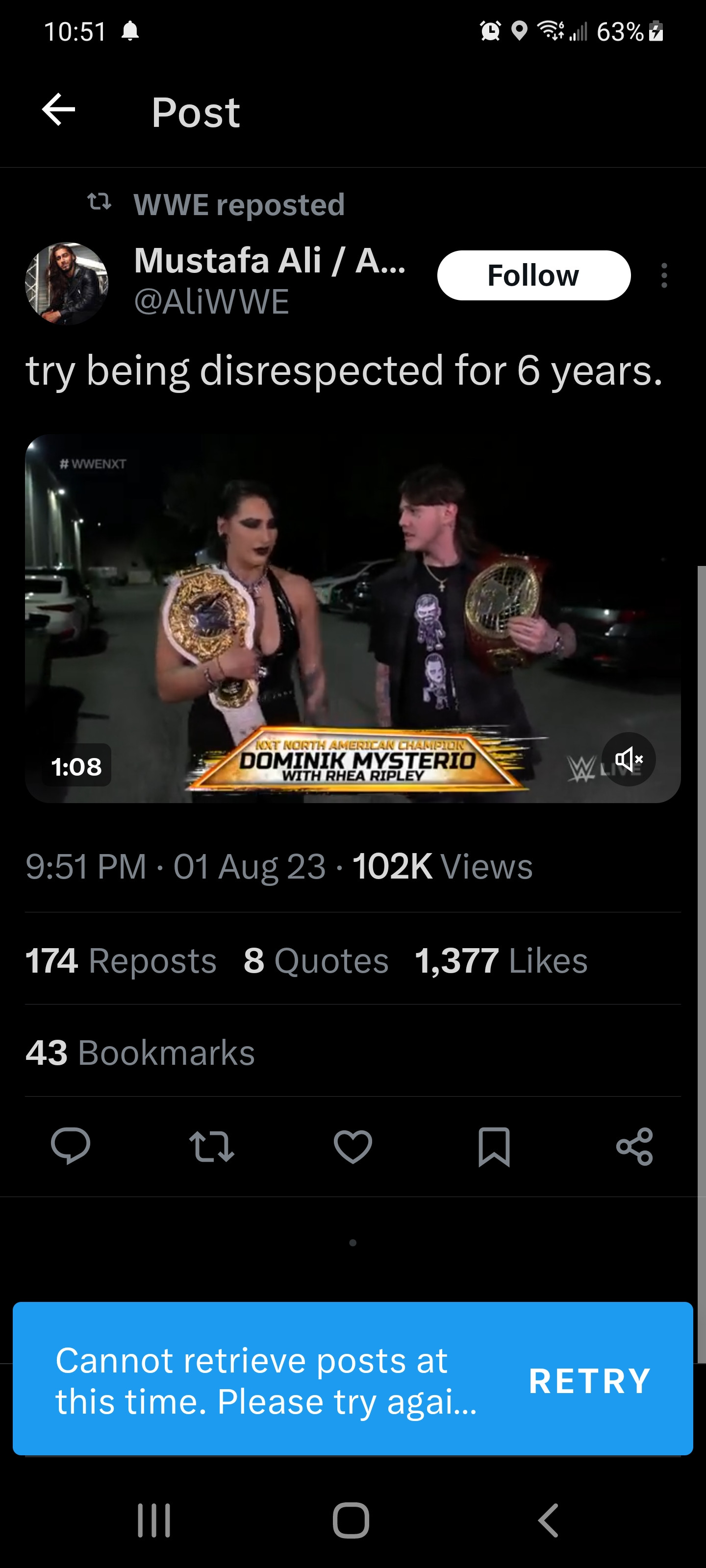
Task: Bookmark this post
Action: (493, 1146)
